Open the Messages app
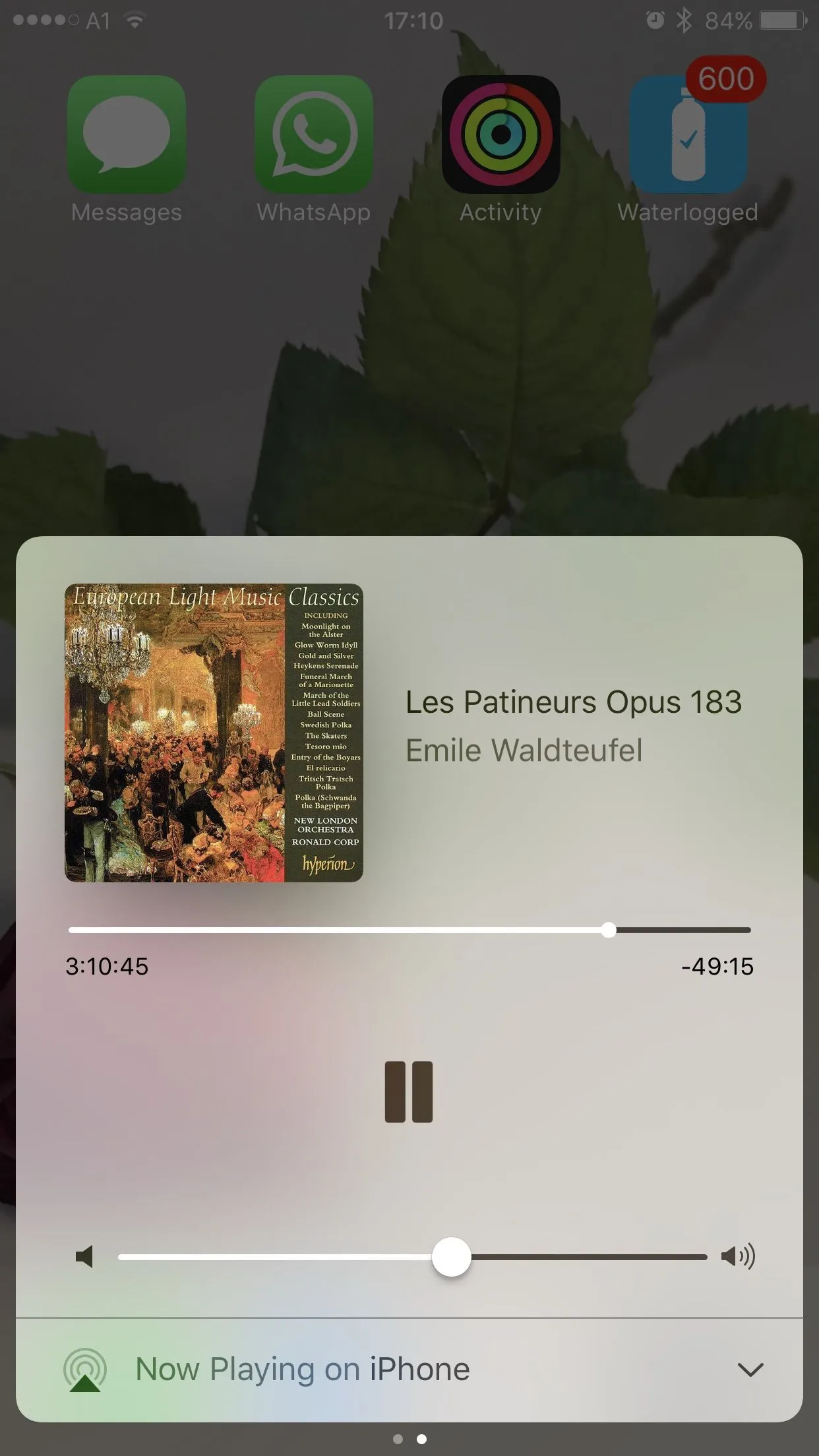Viewport: 819px width, 1456px height. [127, 135]
